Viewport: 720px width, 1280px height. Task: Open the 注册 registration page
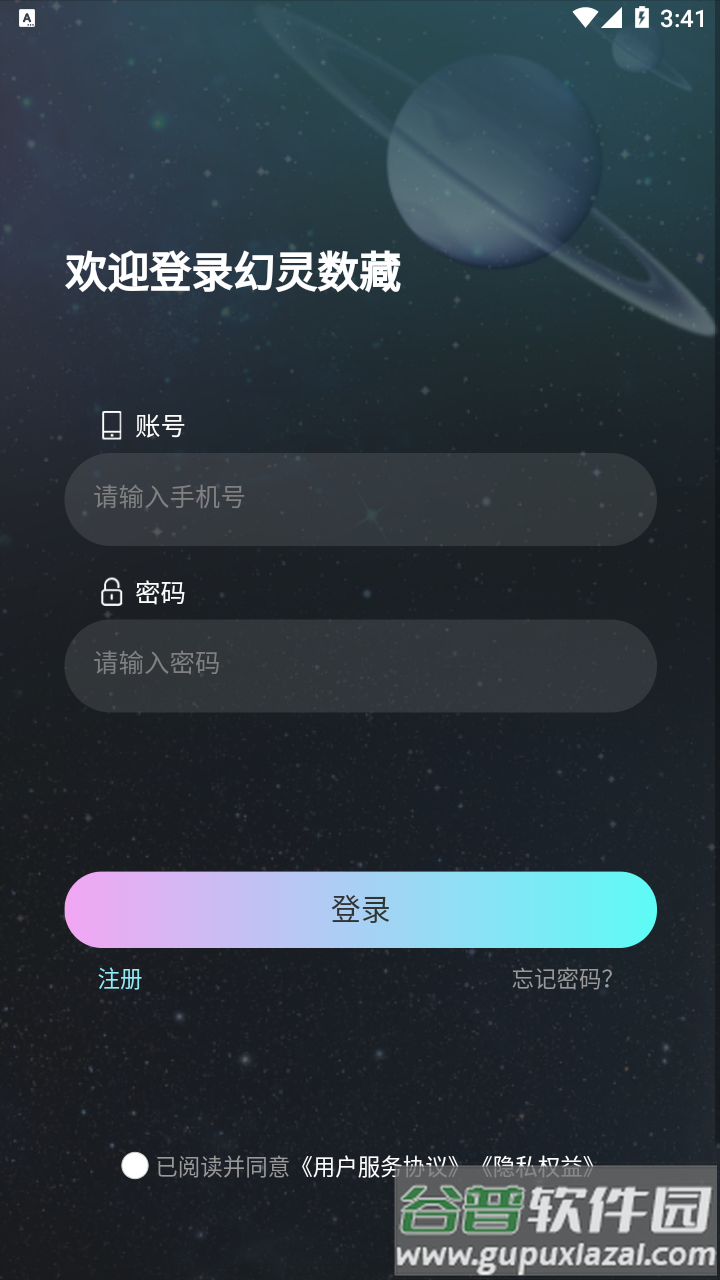click(118, 979)
